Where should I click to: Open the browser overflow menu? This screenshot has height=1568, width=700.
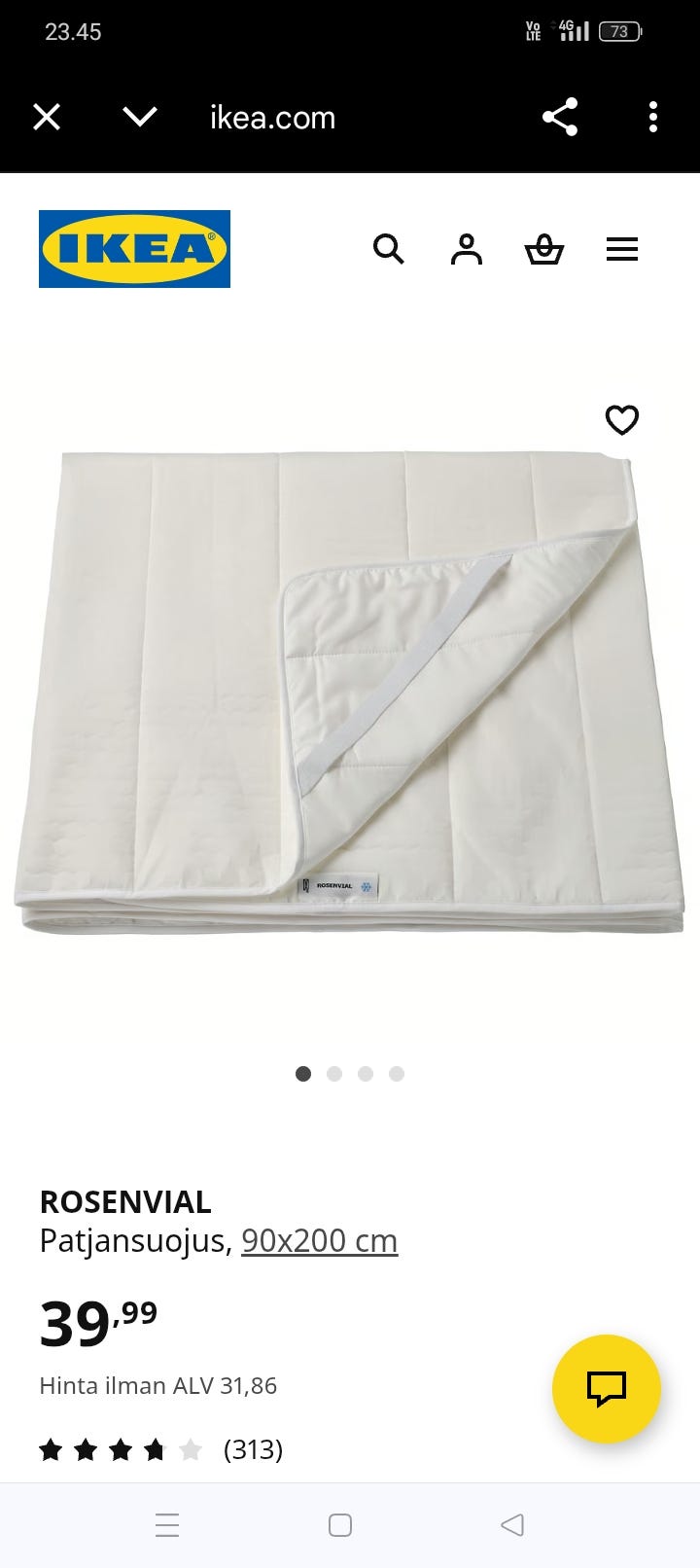[x=653, y=118]
